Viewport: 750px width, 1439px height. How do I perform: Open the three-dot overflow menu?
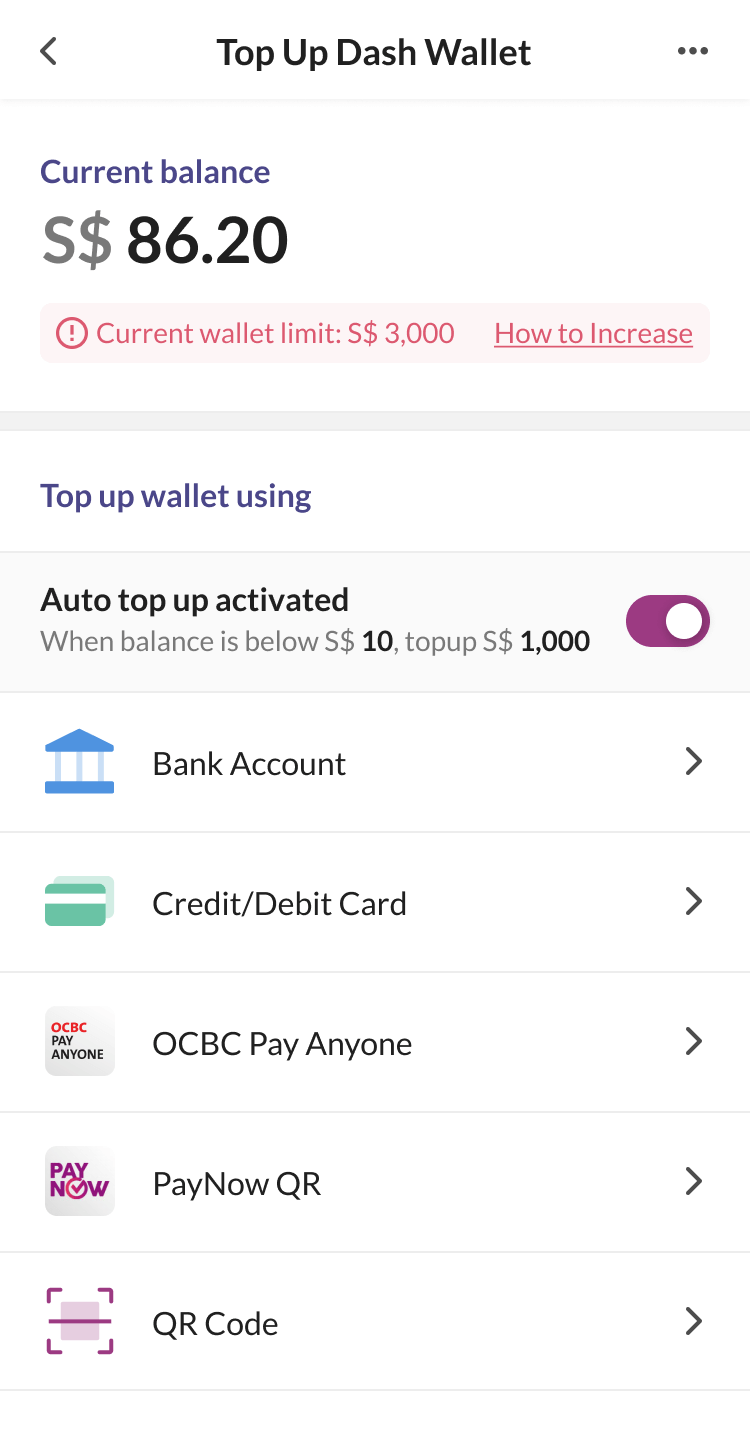pos(692,51)
